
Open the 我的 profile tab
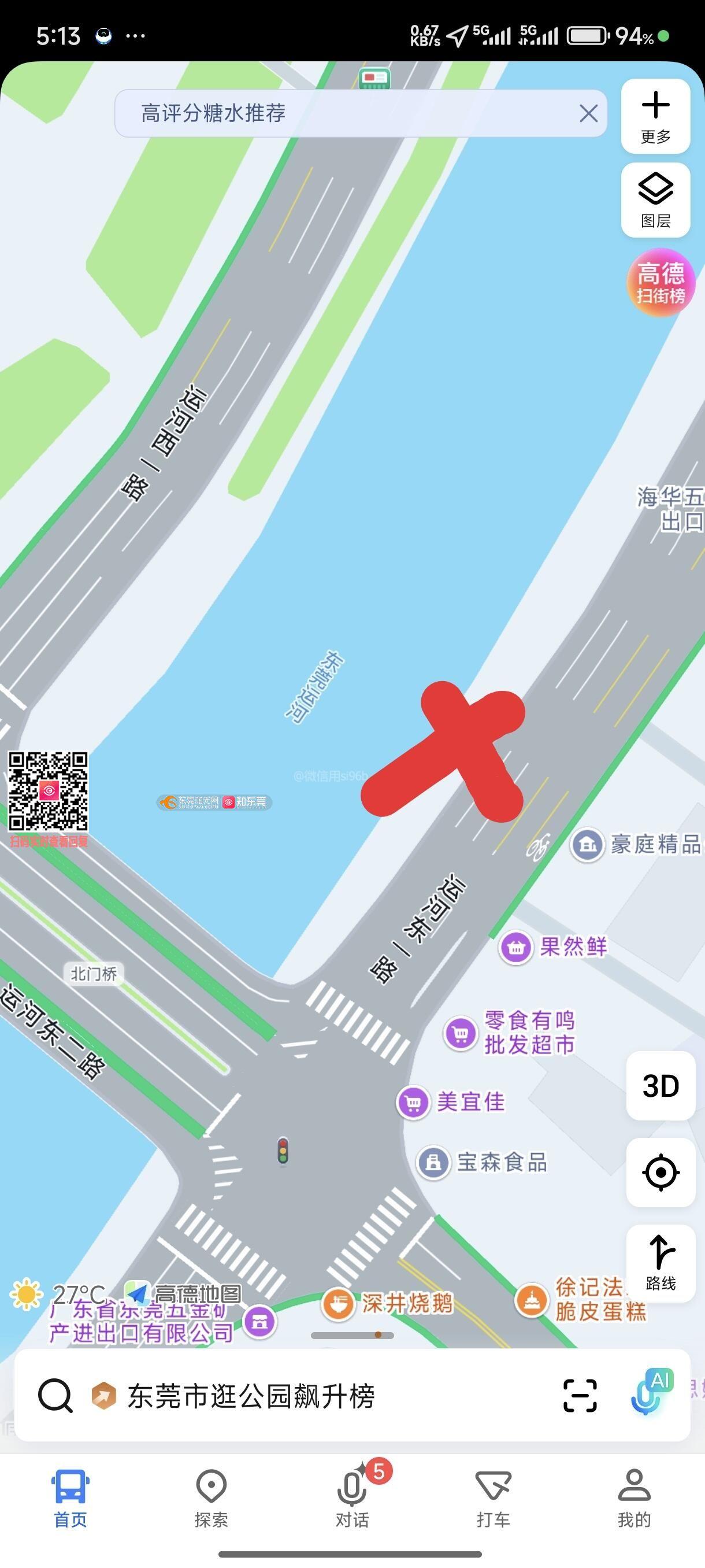point(634,1497)
